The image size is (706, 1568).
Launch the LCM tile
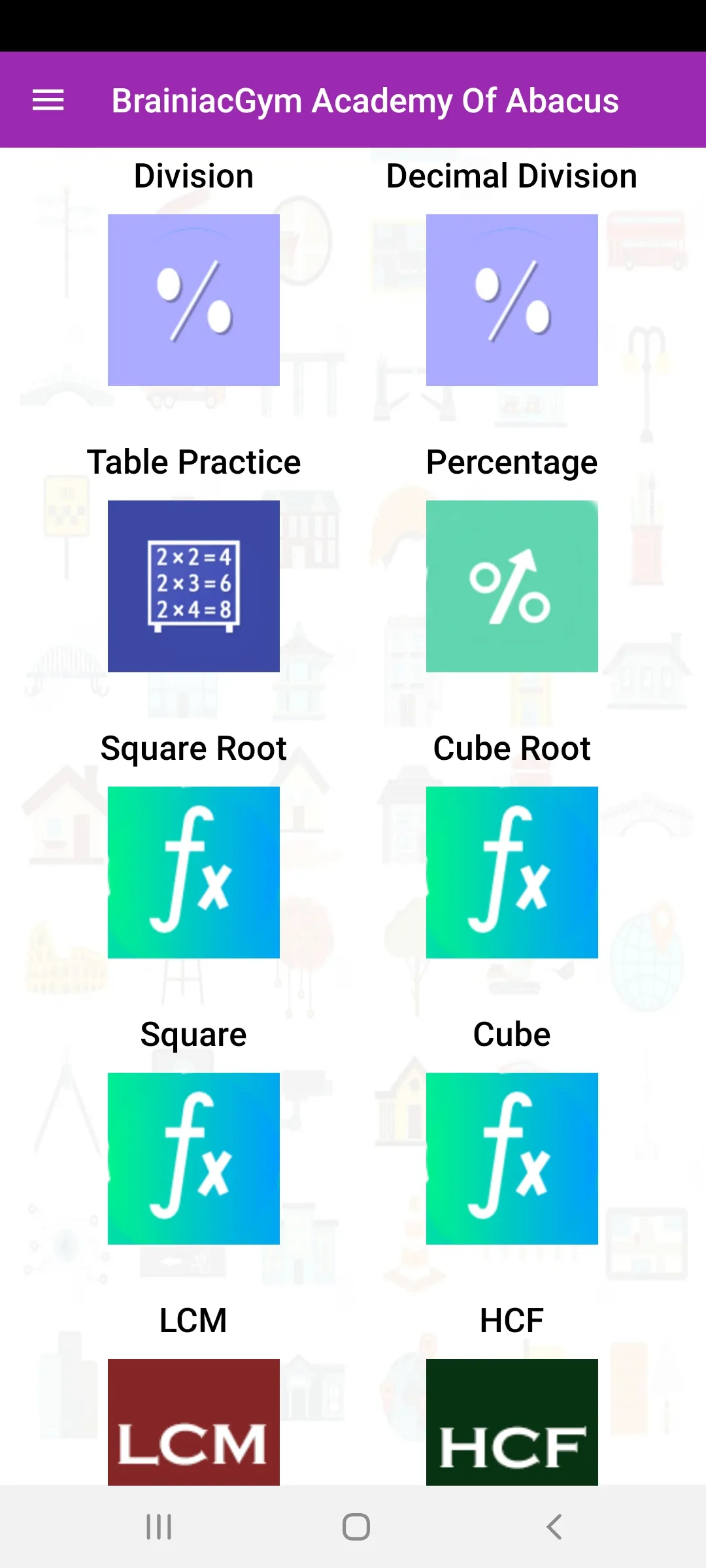tap(193, 1422)
